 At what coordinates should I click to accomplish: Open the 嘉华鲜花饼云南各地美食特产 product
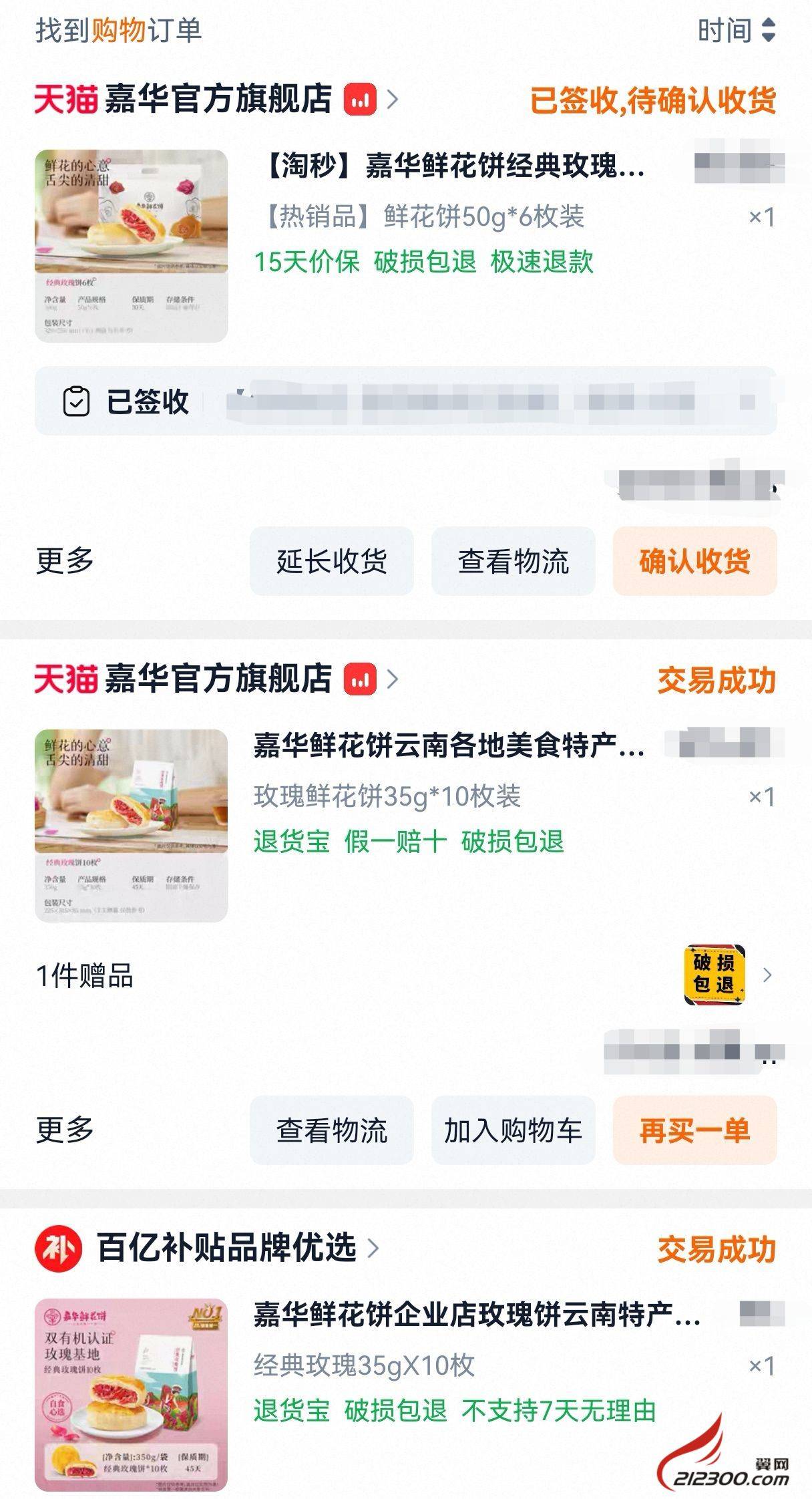click(x=447, y=745)
